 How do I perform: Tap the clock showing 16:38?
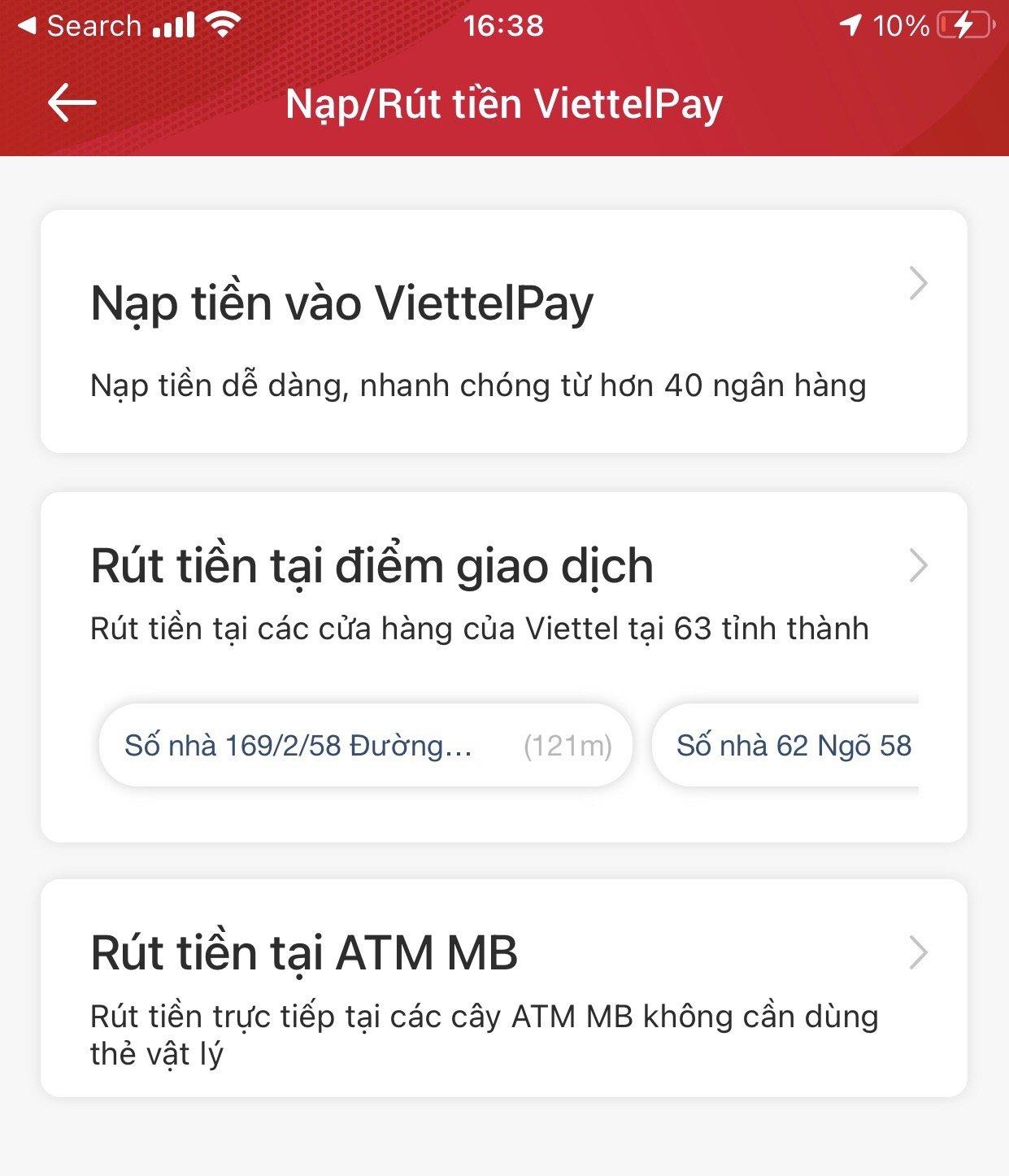(x=504, y=24)
